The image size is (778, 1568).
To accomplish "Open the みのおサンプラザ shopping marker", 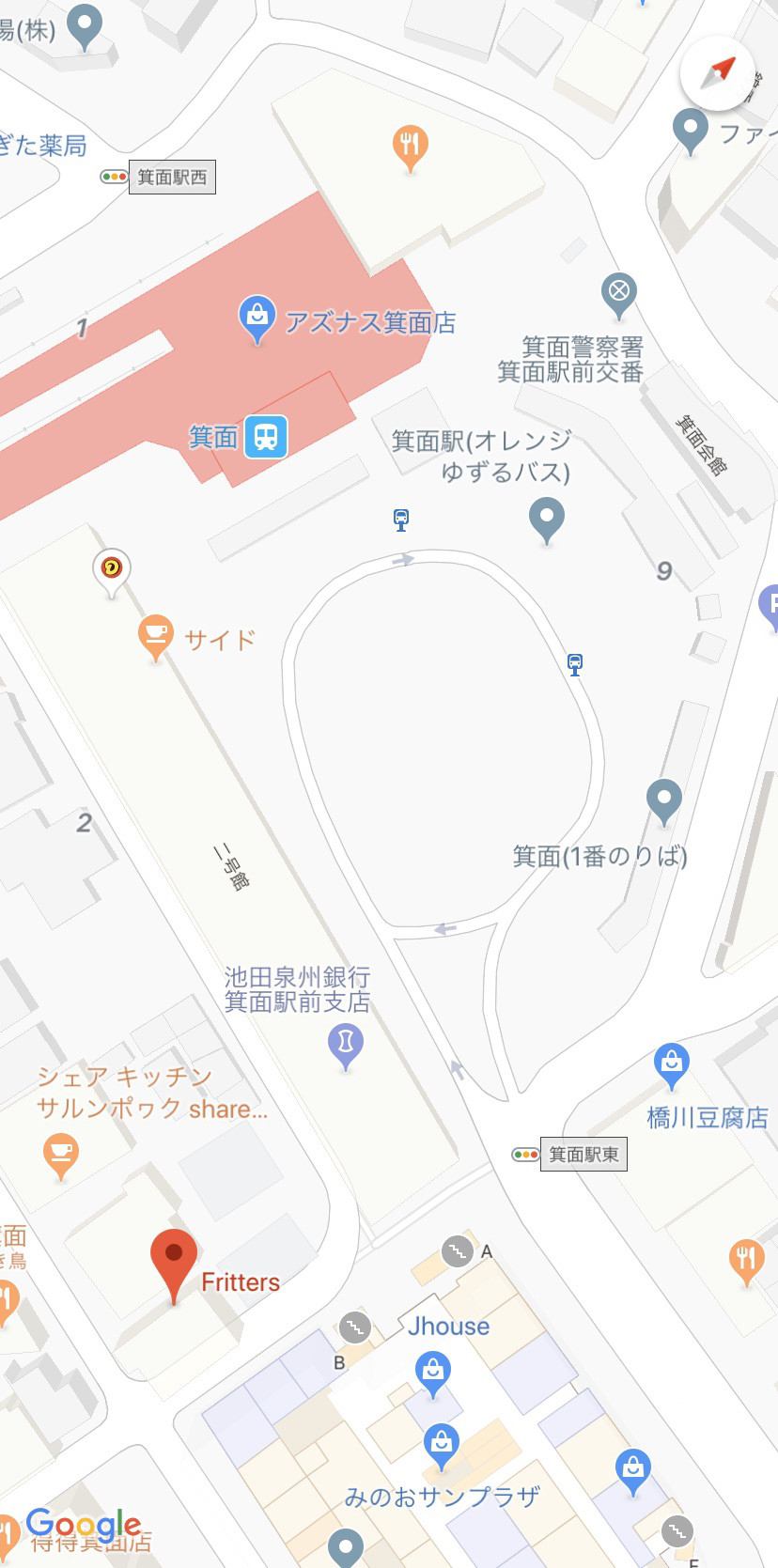I will pyautogui.click(x=441, y=1444).
